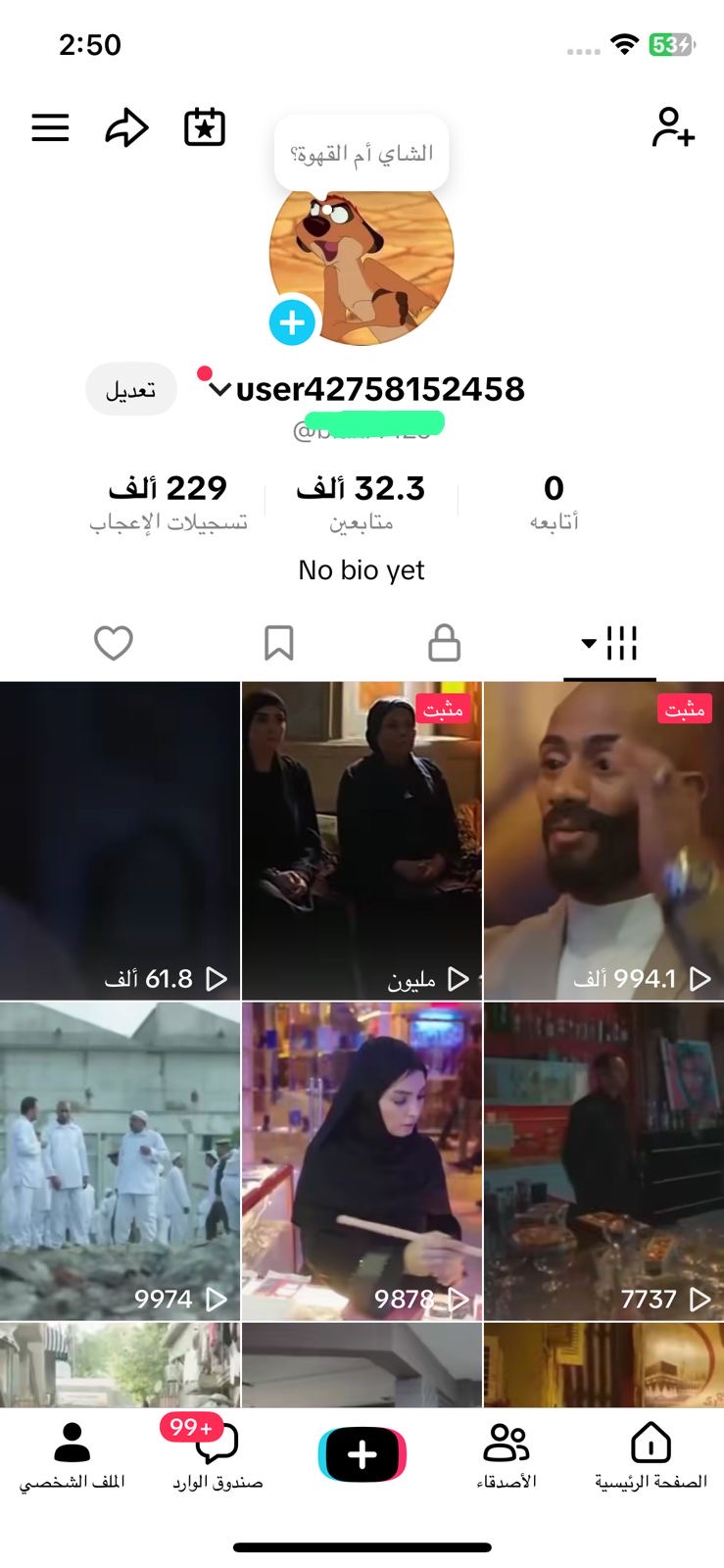Open the video with 7737 views

click(603, 1161)
